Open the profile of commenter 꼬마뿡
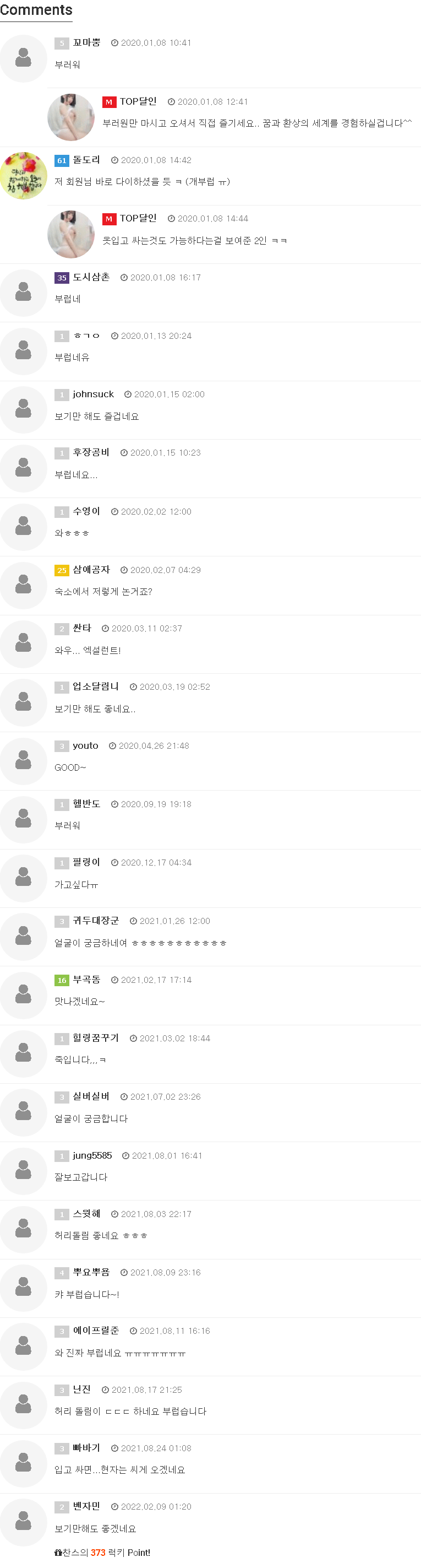Viewport: 421px width, 1568px height. point(86,42)
